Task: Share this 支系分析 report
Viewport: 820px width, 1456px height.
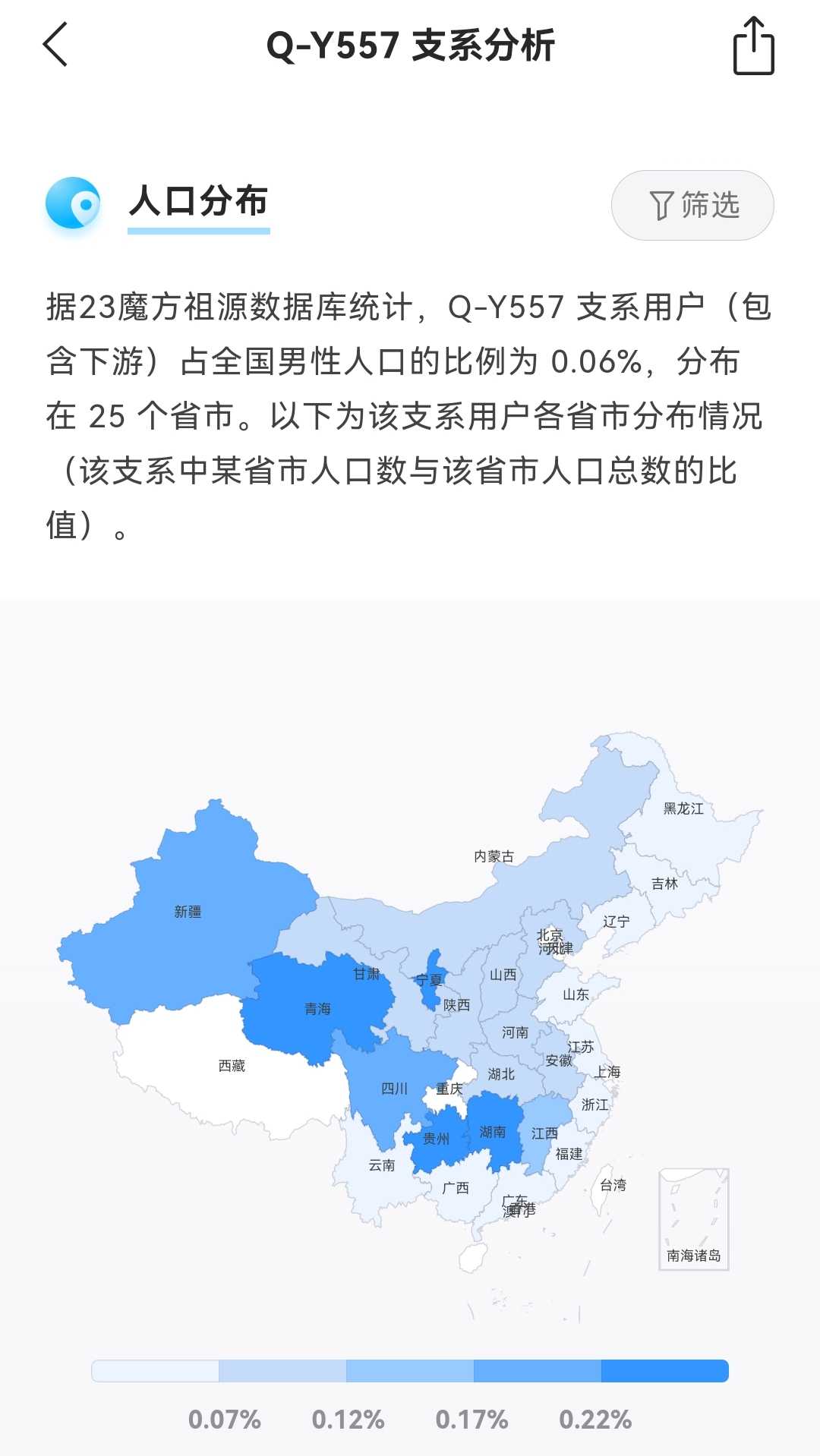Action: 753,46
